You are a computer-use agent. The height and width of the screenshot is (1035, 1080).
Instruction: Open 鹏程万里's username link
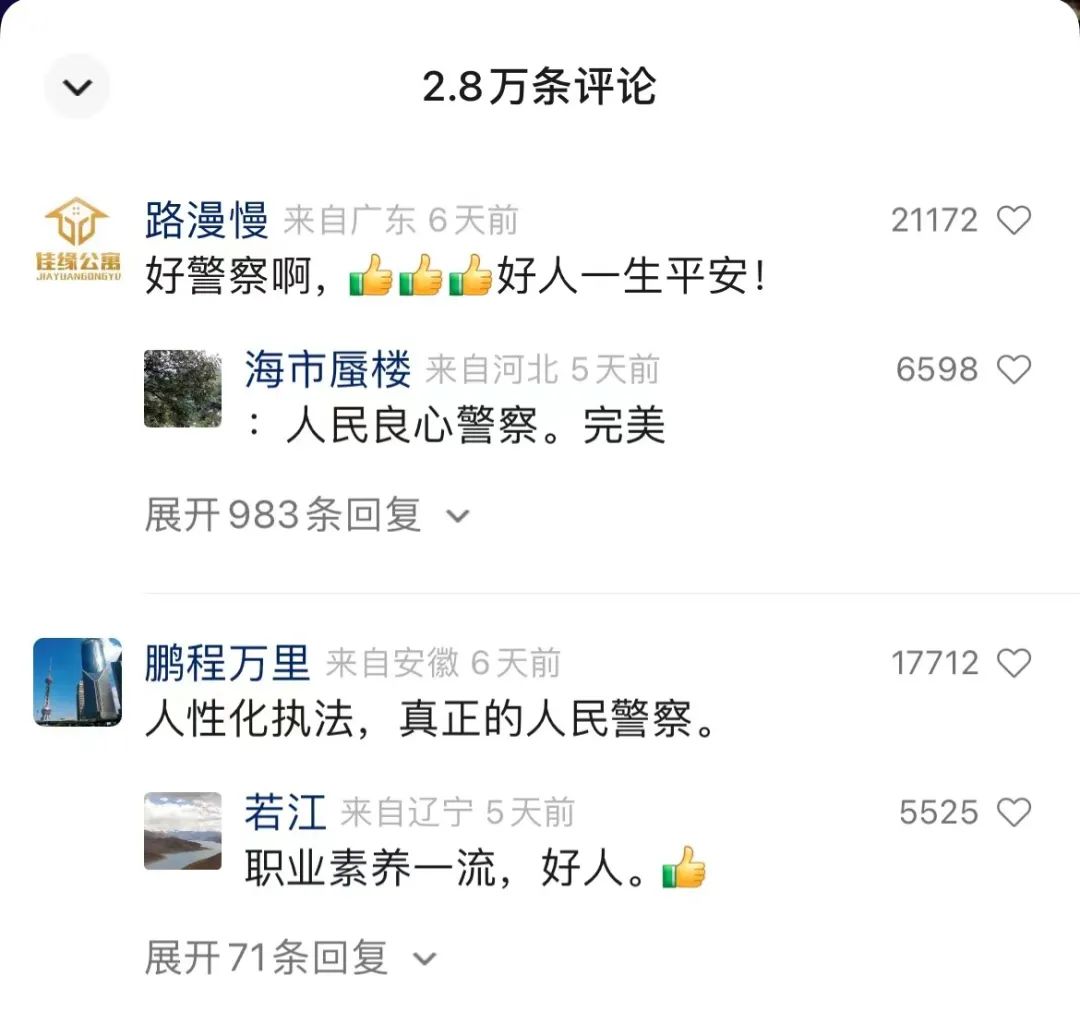(228, 662)
